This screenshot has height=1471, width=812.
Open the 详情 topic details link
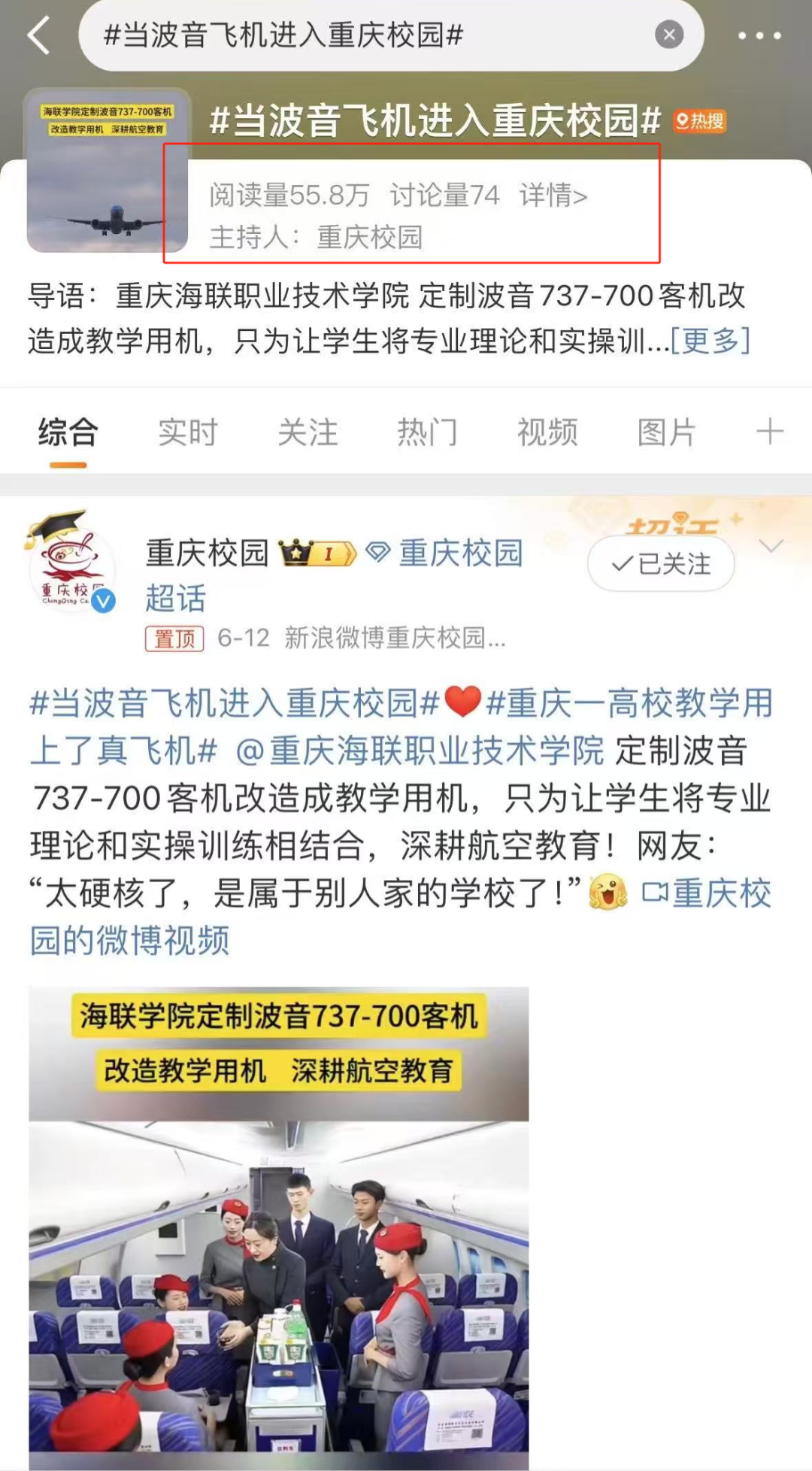pyautogui.click(x=553, y=196)
